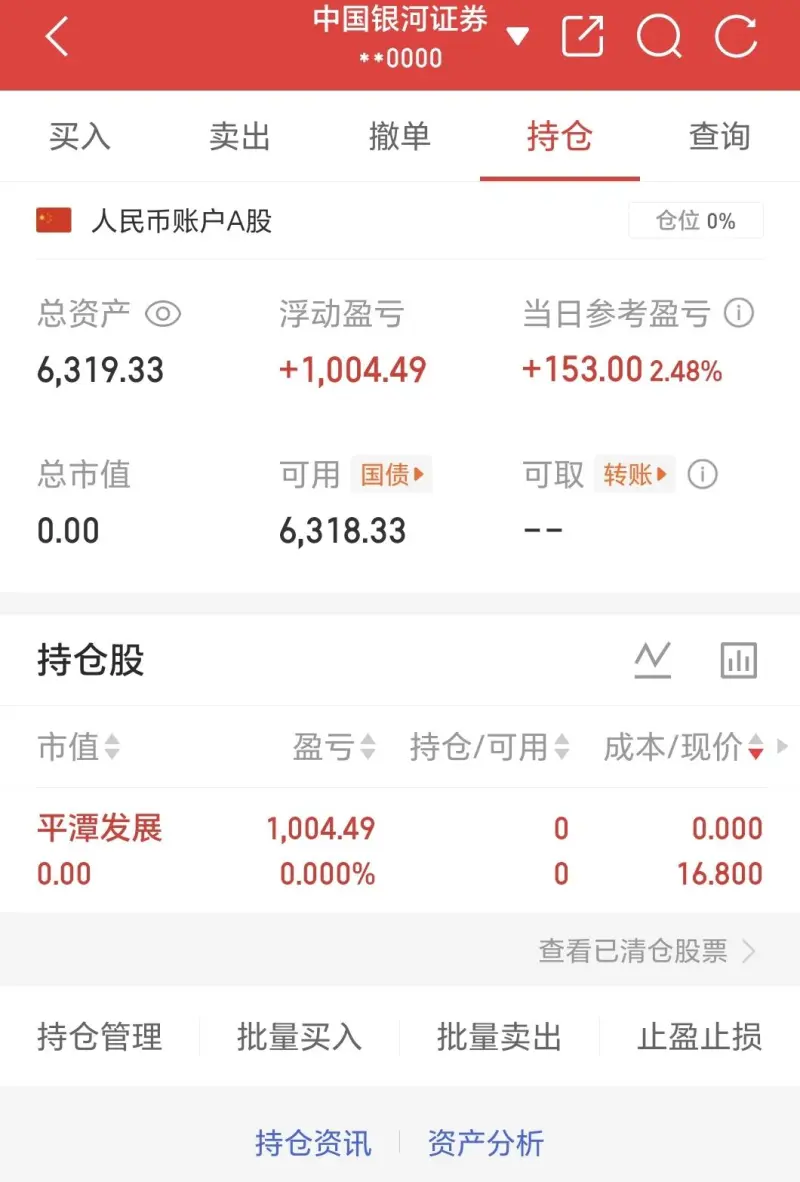Select the 查询 tab

pos(719,137)
